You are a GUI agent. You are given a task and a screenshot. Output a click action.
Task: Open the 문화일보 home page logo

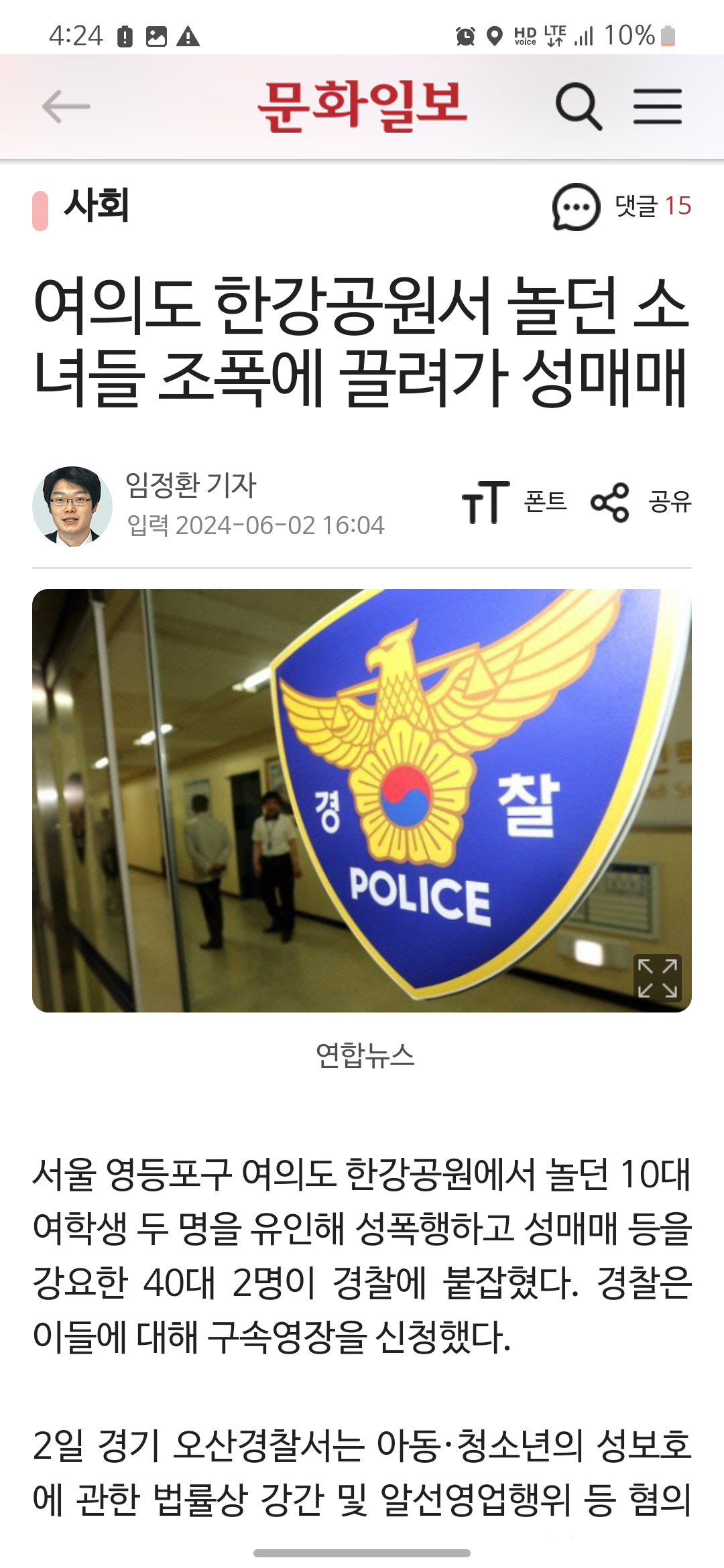click(362, 106)
